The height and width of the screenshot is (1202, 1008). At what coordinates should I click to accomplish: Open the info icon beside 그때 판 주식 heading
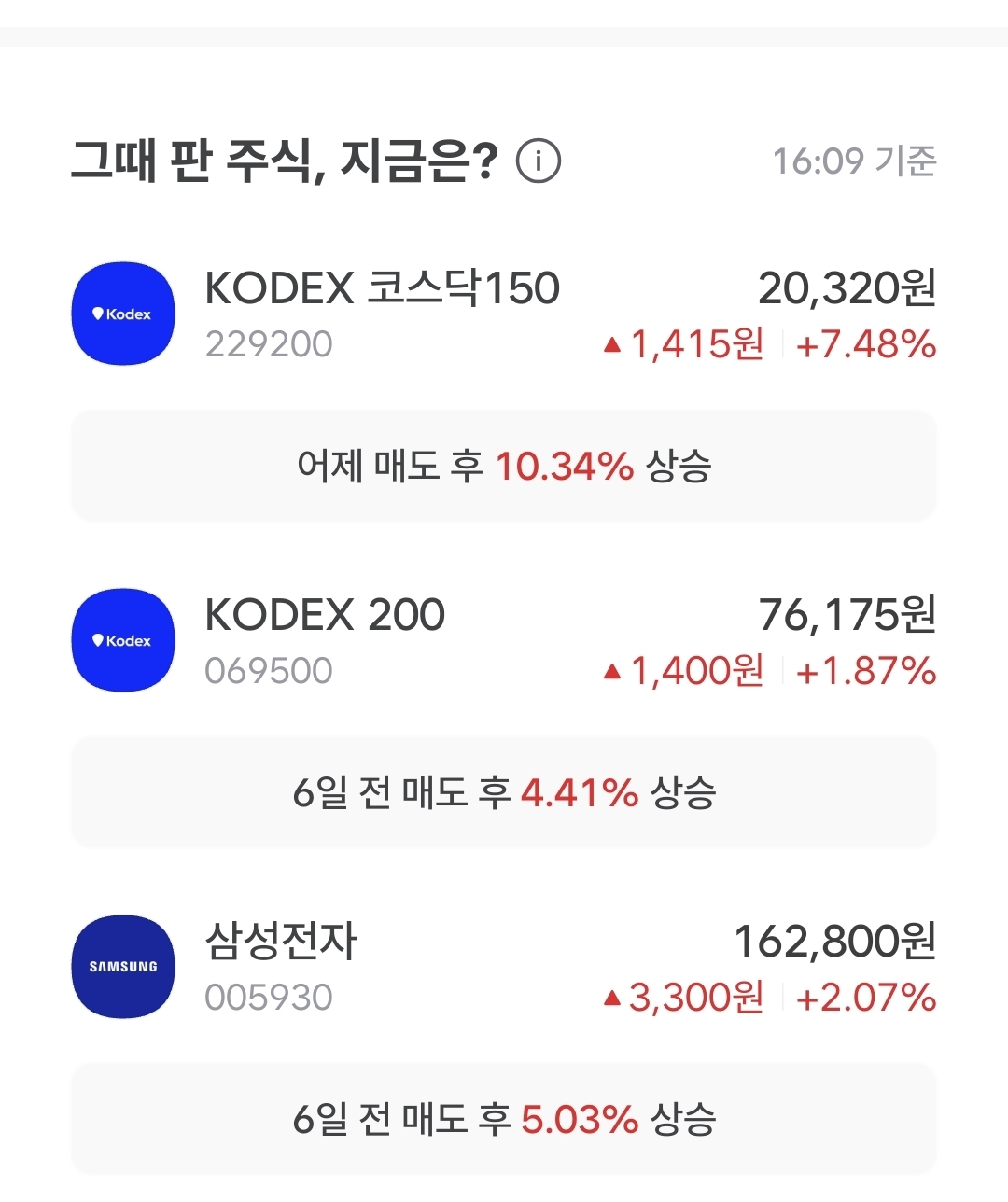click(x=539, y=161)
